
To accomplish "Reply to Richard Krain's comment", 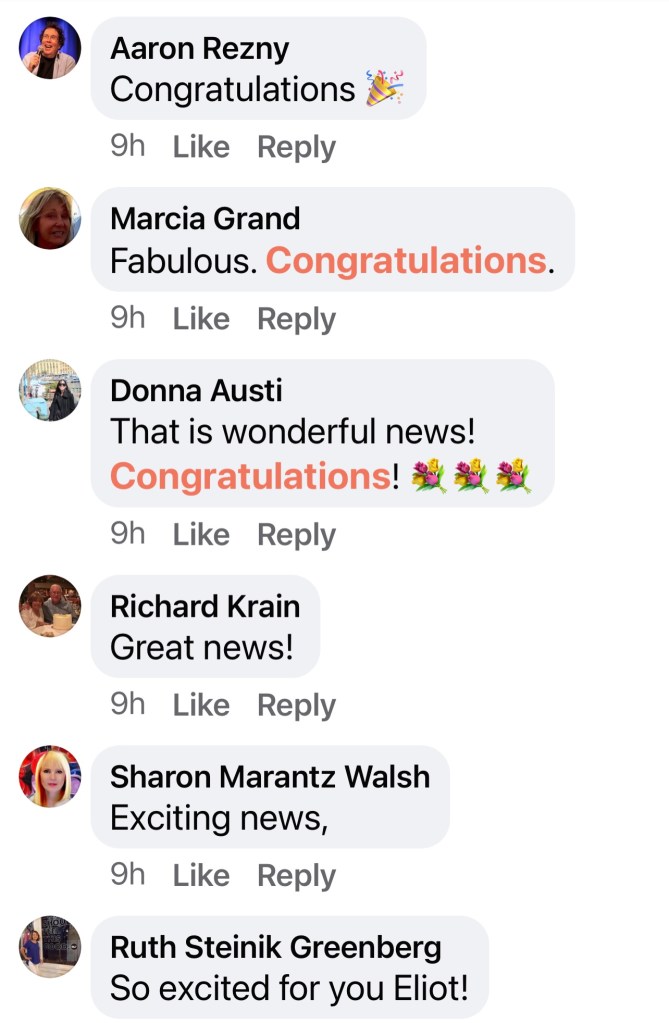I will (x=296, y=705).
